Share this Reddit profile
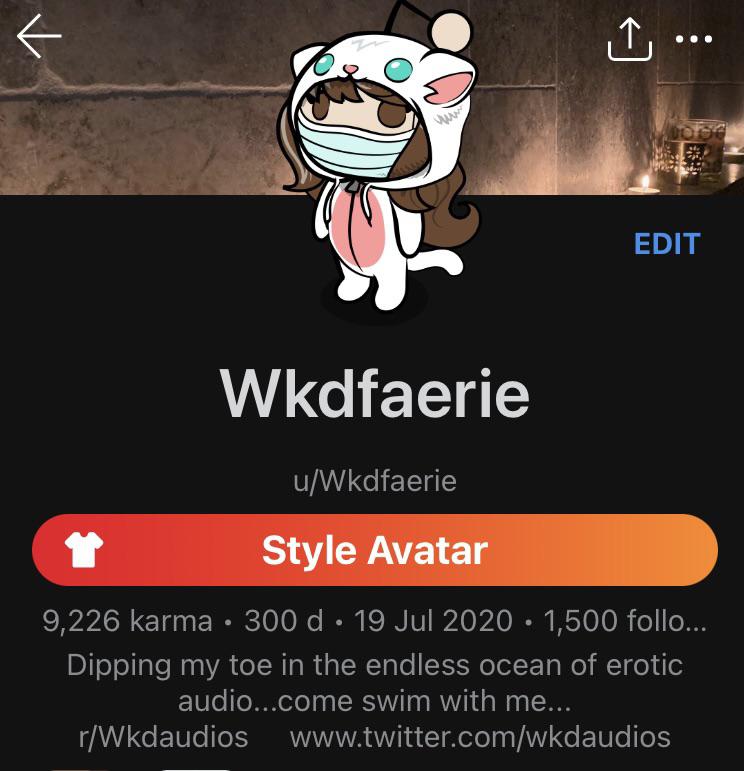Image resolution: width=744 pixels, height=771 pixels. click(629, 39)
